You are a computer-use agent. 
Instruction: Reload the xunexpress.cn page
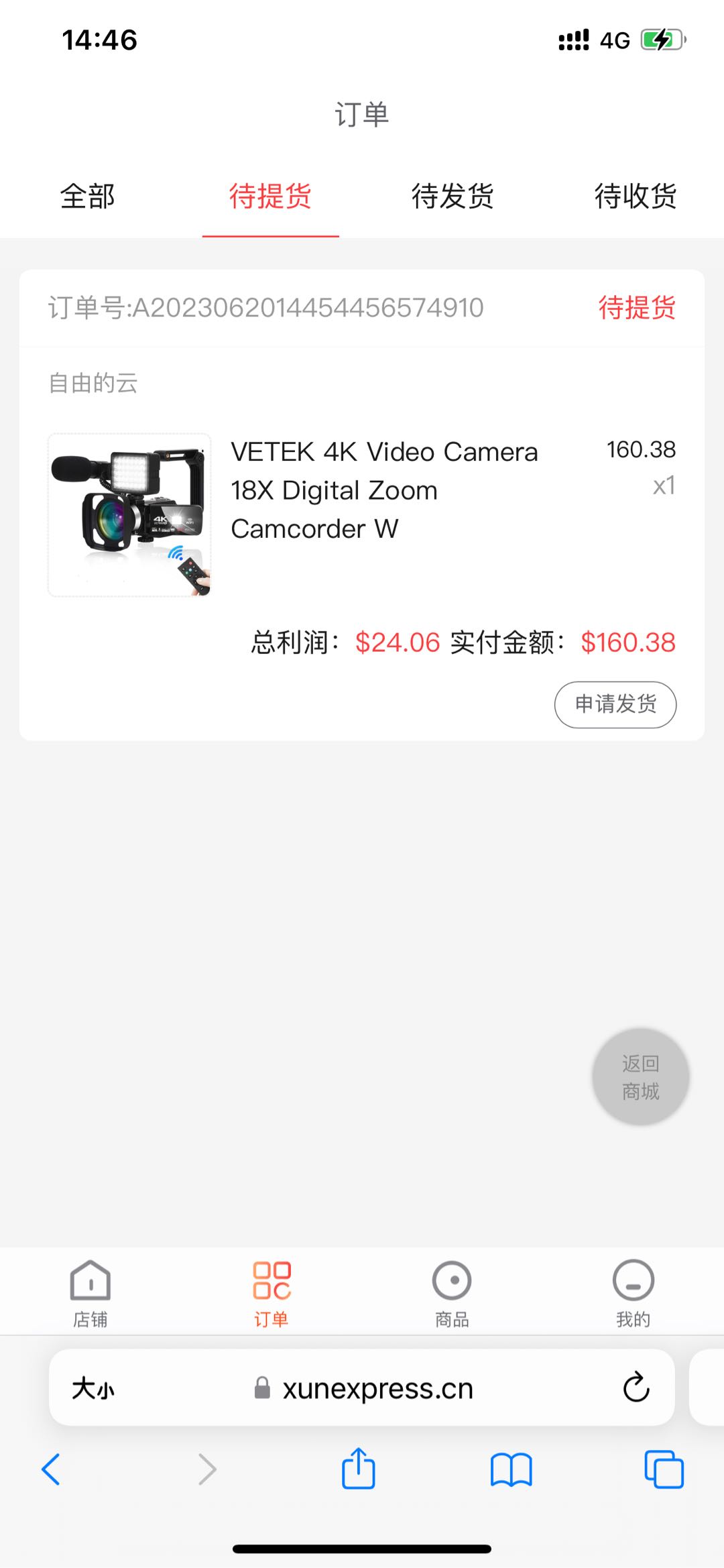tap(636, 1388)
